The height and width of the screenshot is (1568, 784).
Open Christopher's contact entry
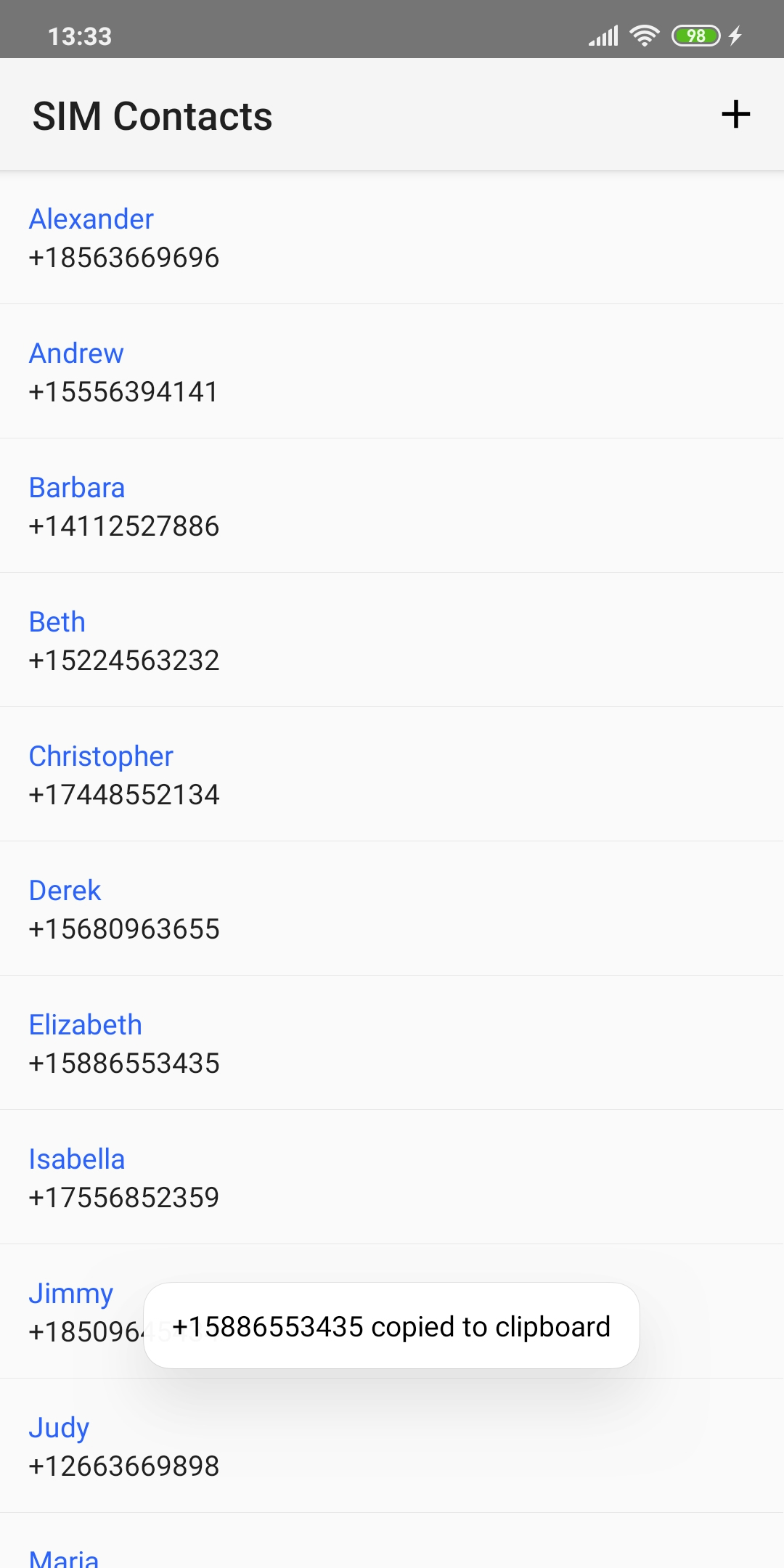(x=392, y=775)
